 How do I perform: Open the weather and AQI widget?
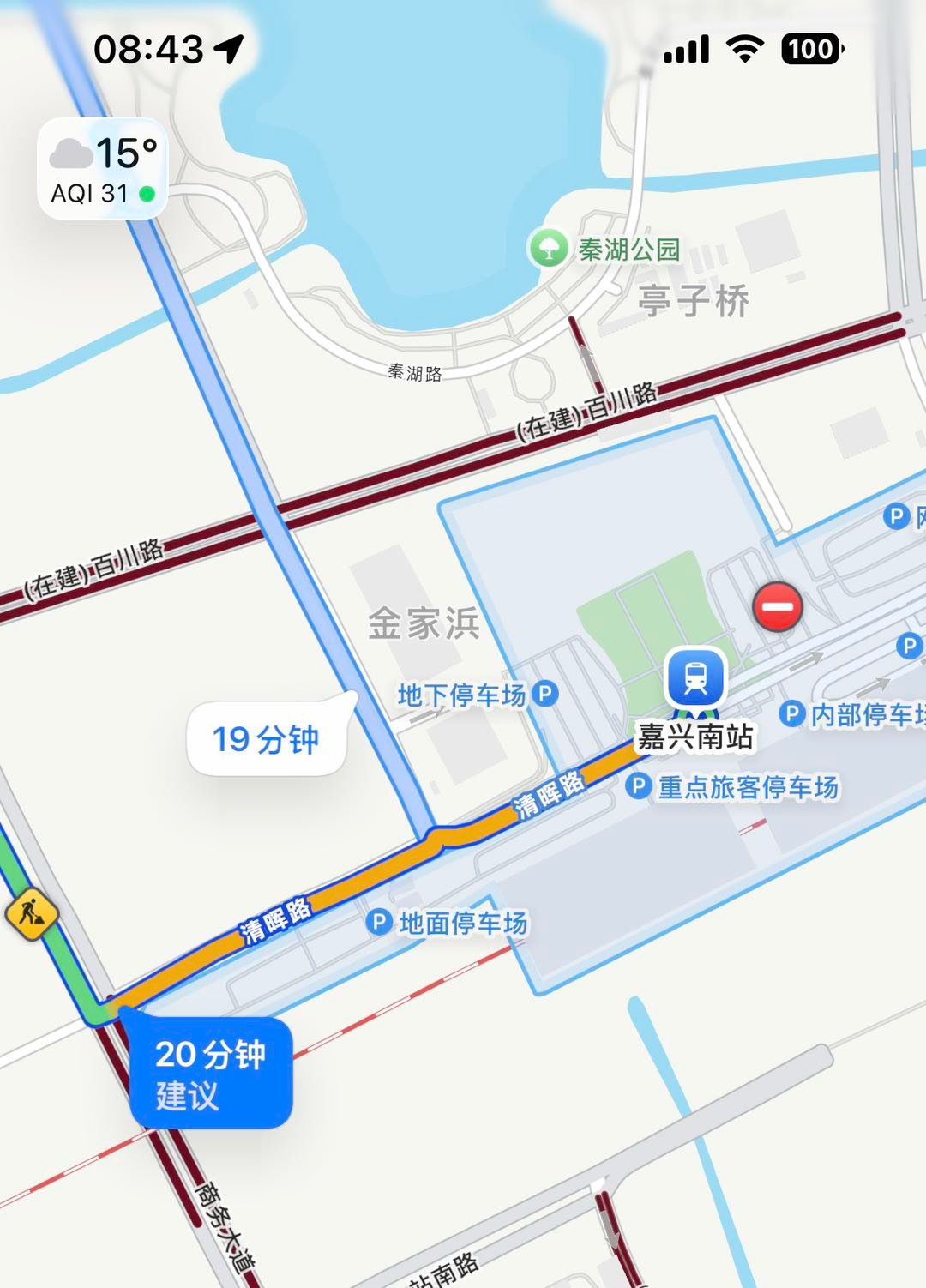pos(103,170)
